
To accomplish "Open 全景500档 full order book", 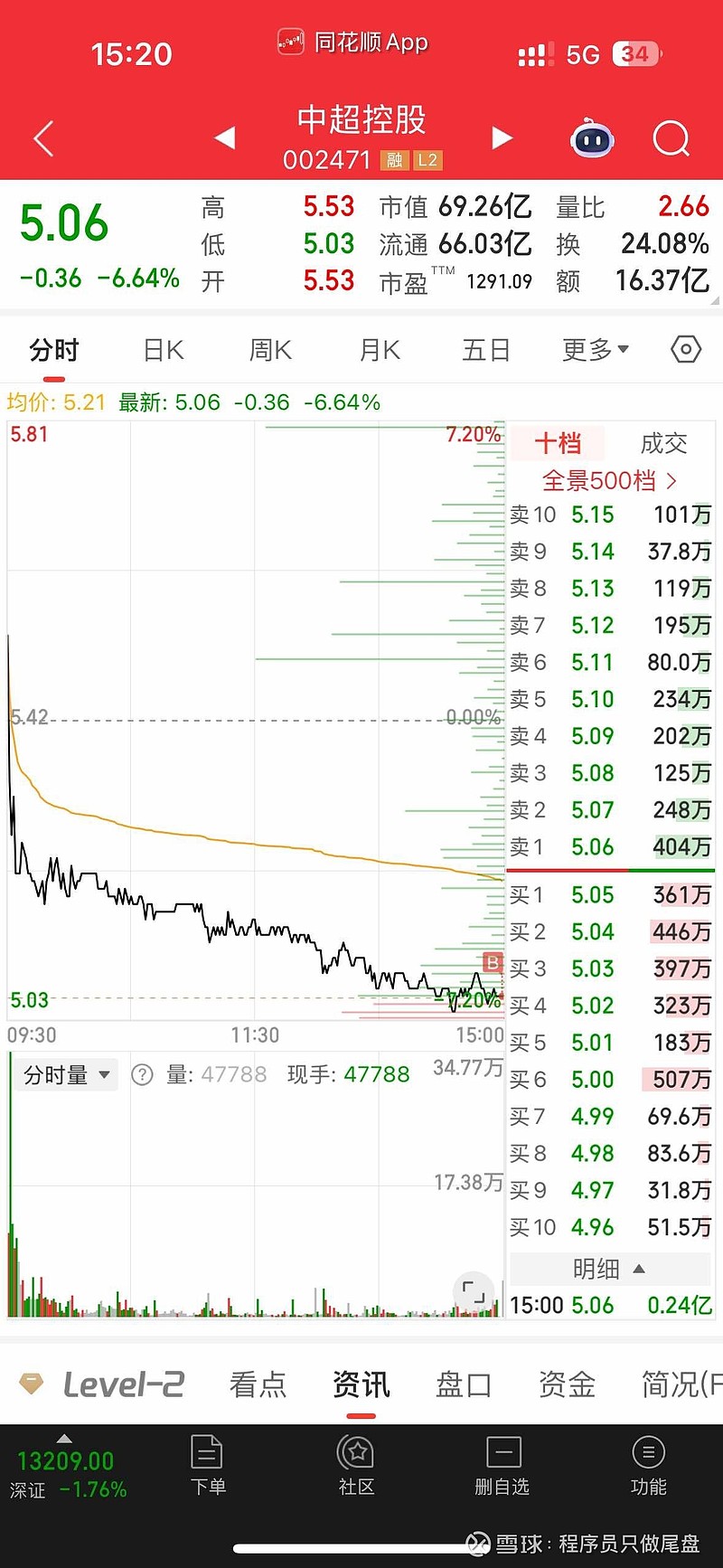I will pos(609,480).
